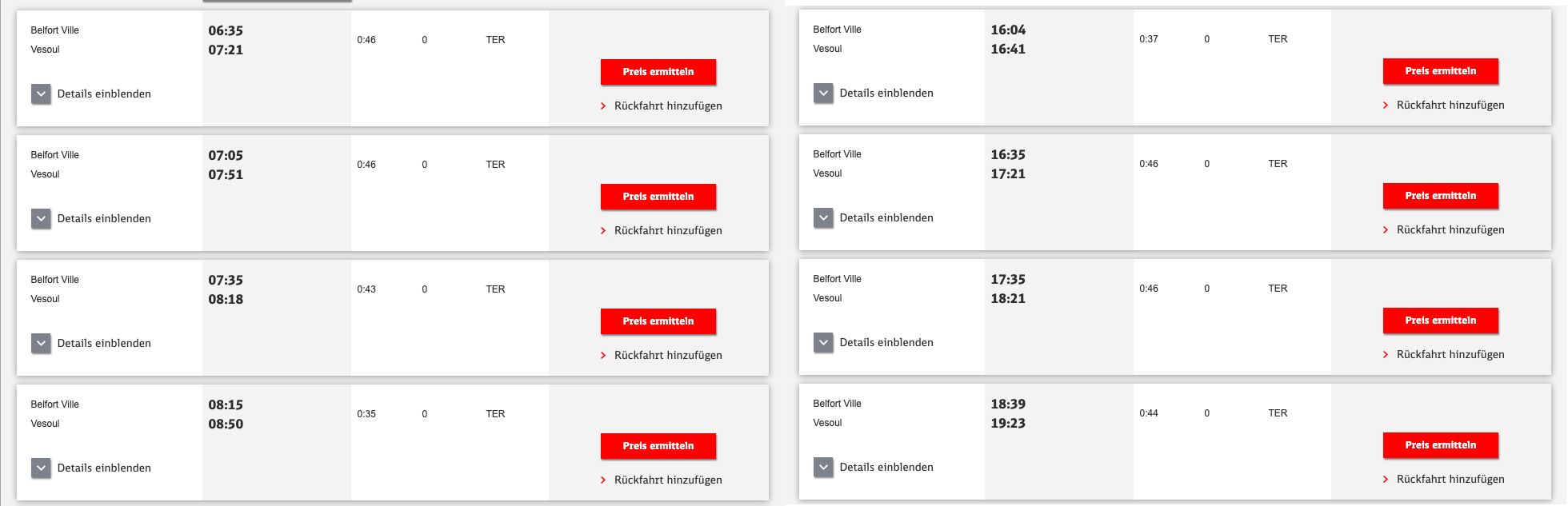Determine price for the 07:35 connection
Image resolution: width=1568 pixels, height=506 pixels.
658,321
